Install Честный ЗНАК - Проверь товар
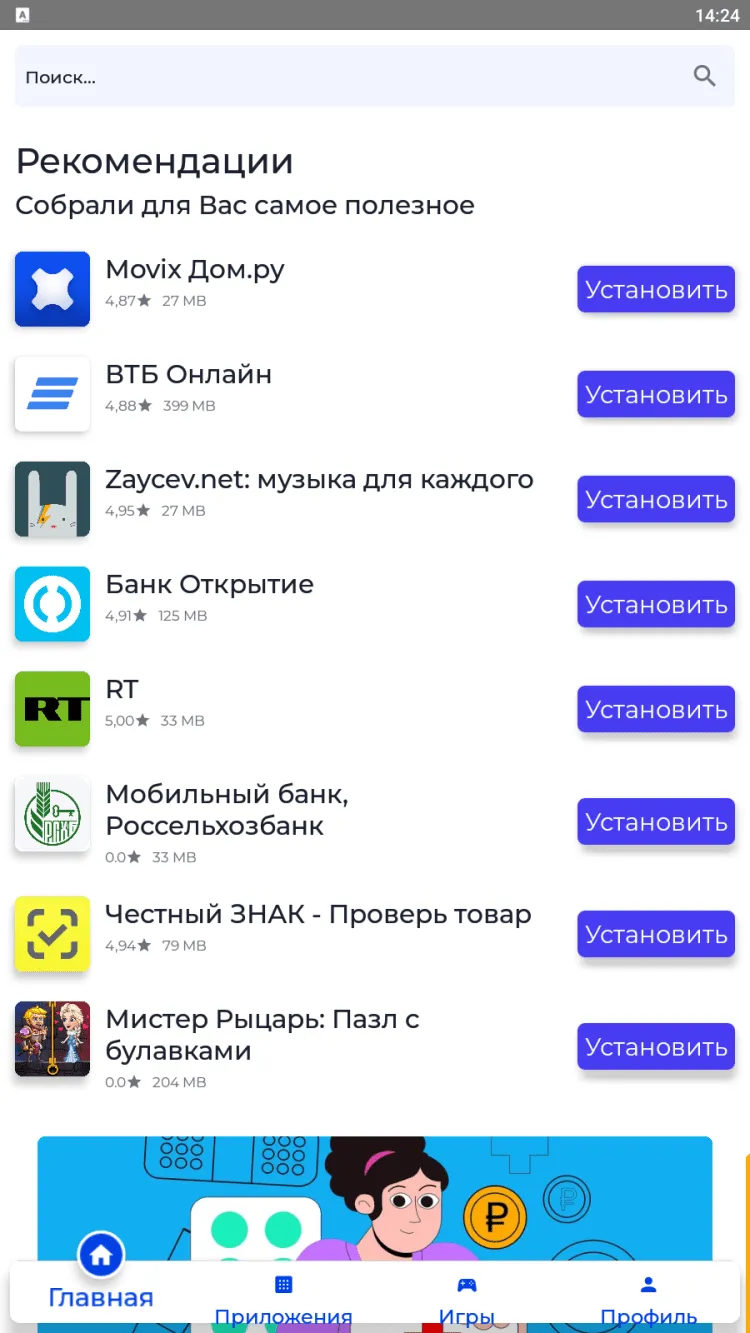This screenshot has height=1333, width=750. click(655, 935)
